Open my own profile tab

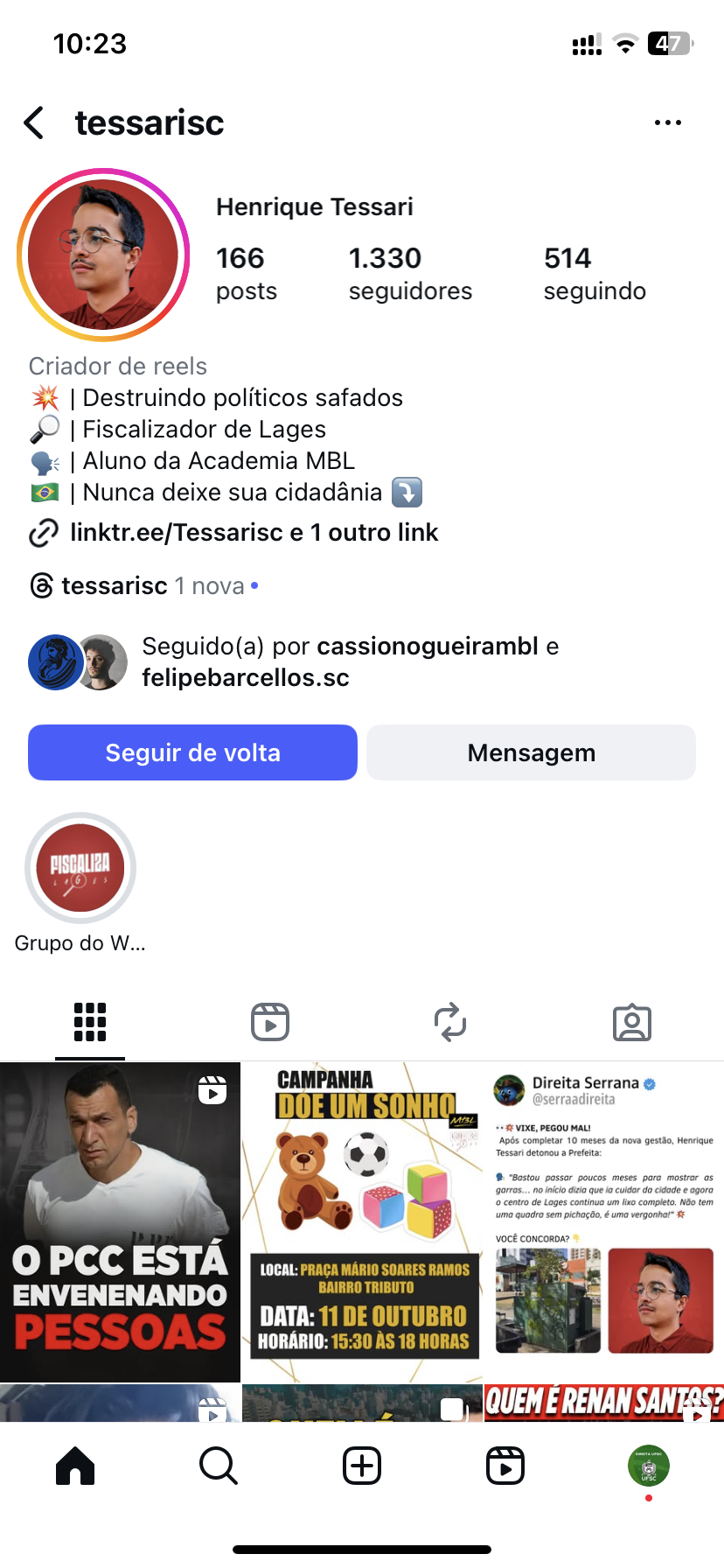(648, 1466)
